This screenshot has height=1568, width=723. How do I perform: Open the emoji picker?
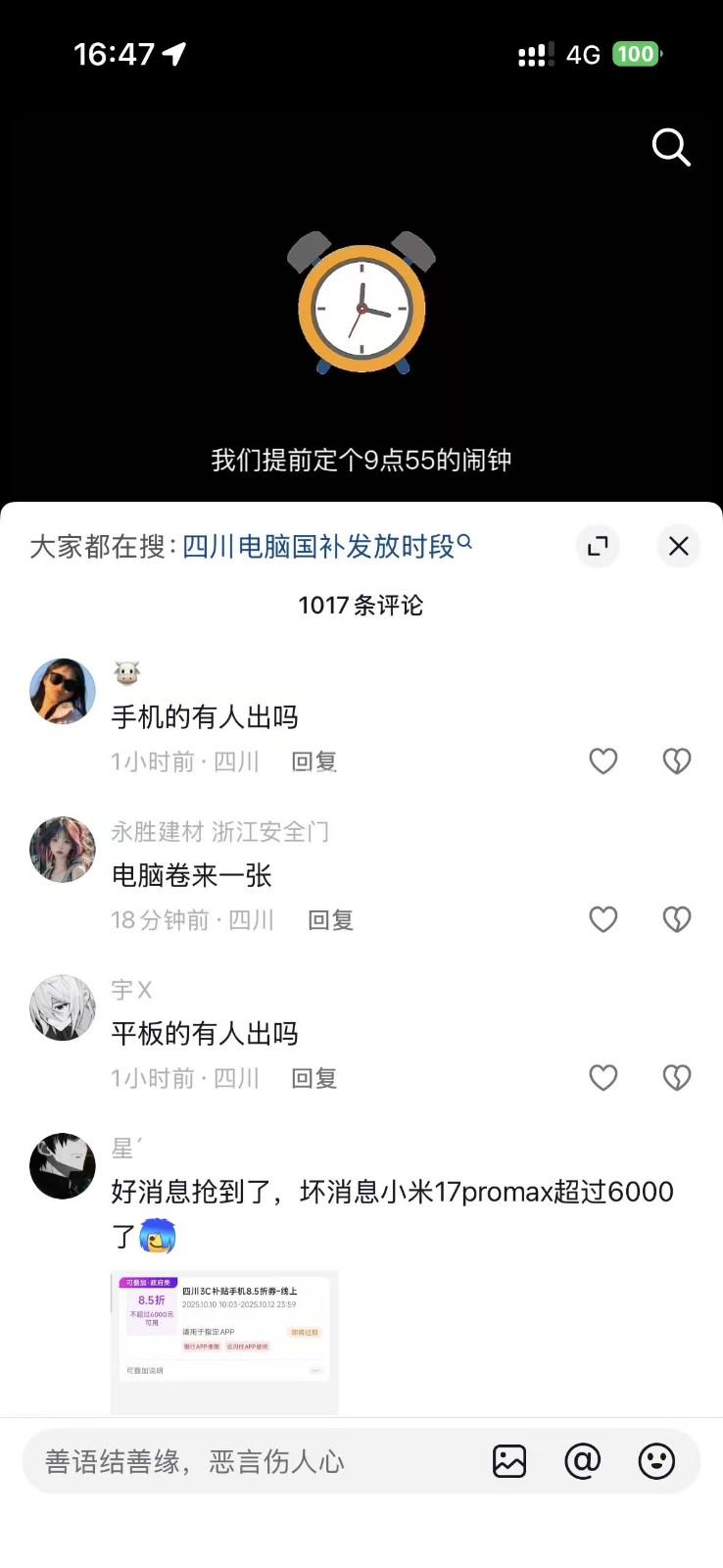[x=656, y=1461]
